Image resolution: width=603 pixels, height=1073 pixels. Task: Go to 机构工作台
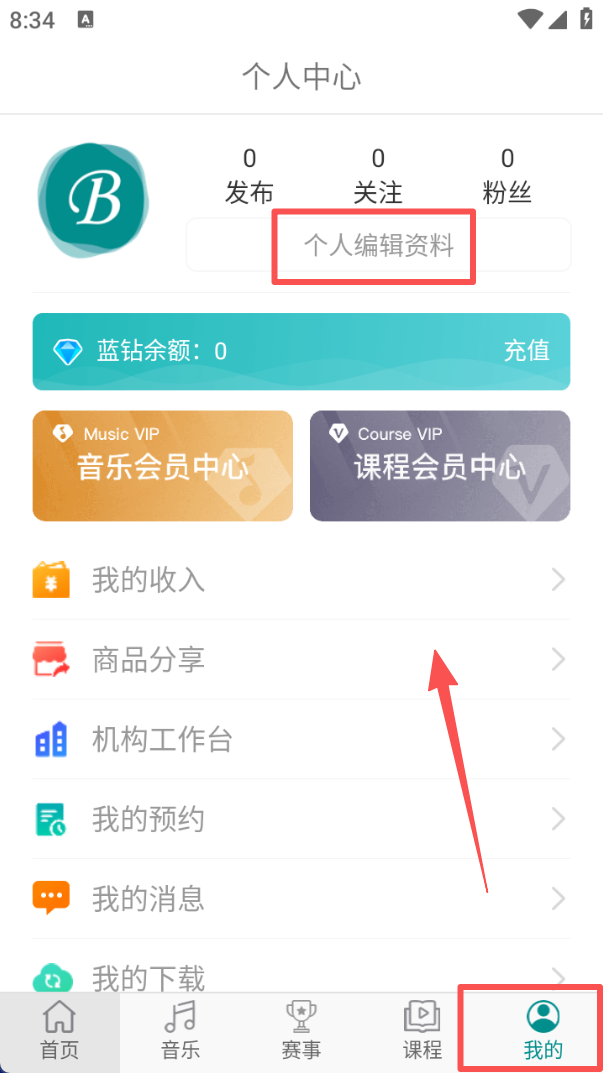[300, 740]
